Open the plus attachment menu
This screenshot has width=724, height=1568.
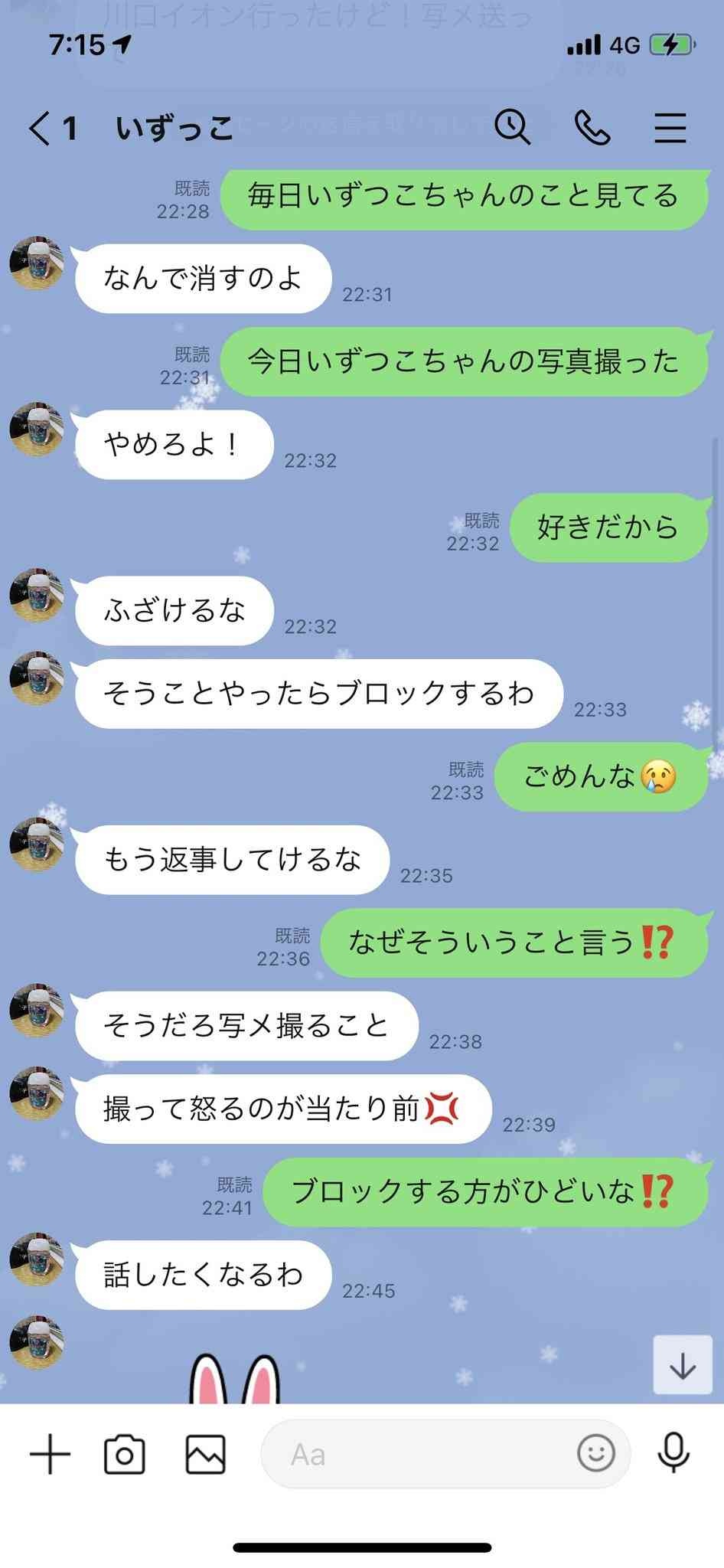tap(50, 1454)
